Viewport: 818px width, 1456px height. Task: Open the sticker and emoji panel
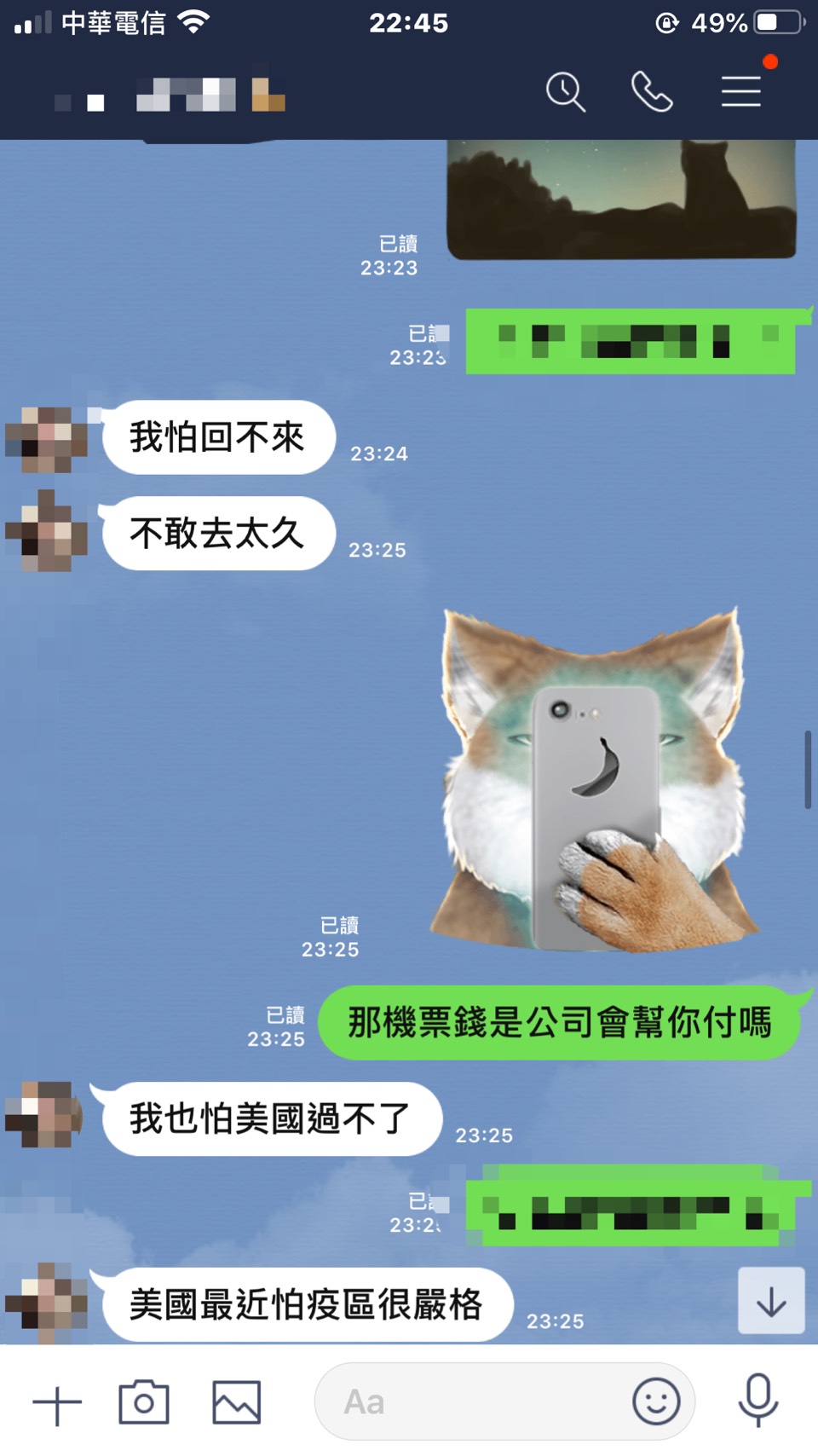pos(656,1402)
